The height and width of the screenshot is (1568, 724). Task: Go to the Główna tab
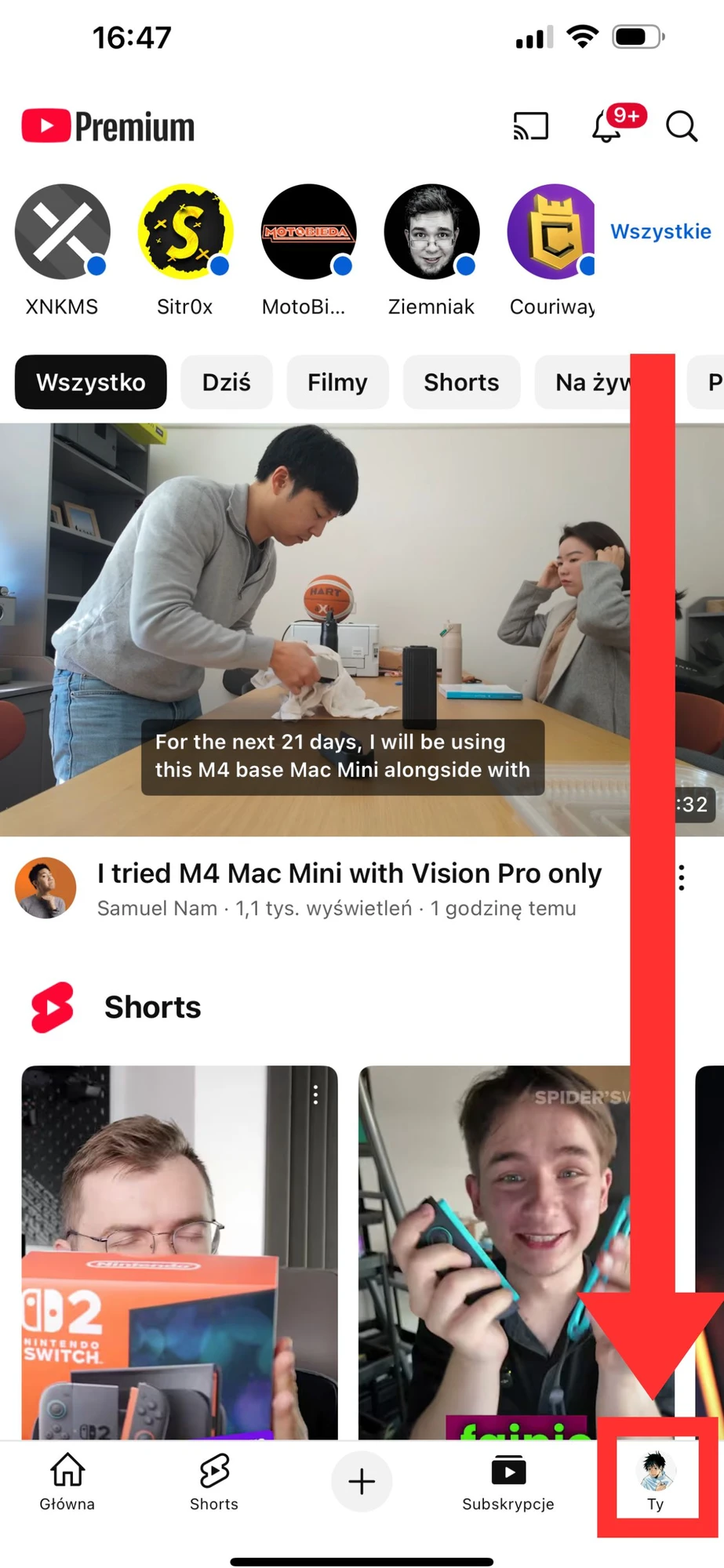click(x=67, y=1480)
